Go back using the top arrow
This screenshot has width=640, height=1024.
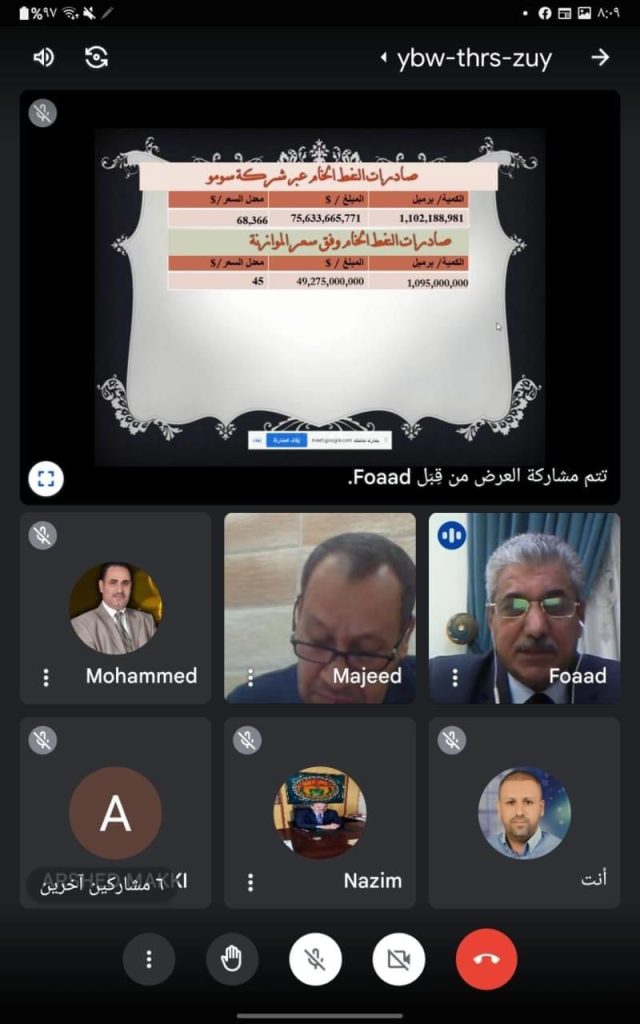(599, 58)
